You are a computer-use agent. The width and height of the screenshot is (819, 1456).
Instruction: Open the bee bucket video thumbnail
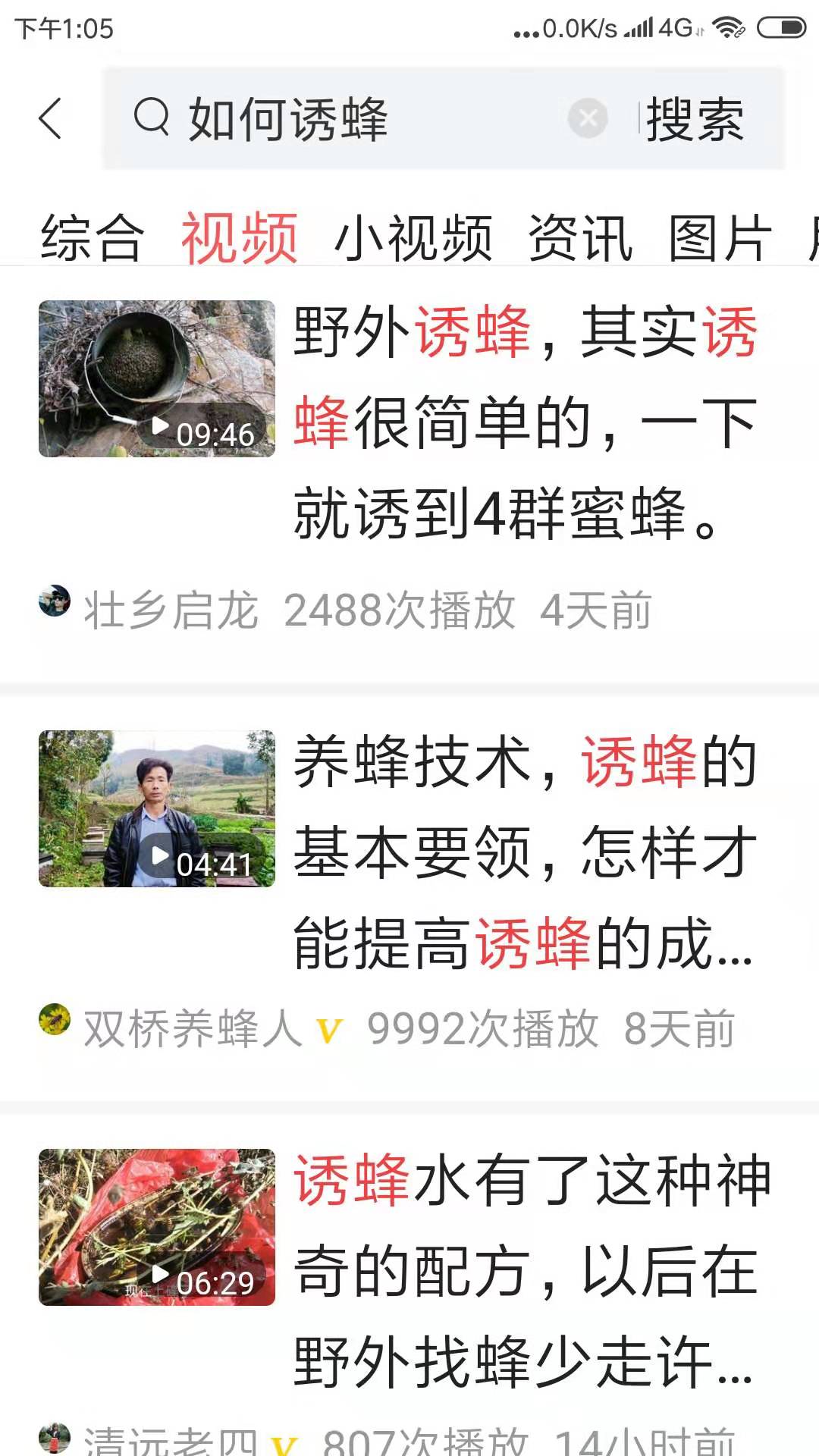[x=157, y=379]
